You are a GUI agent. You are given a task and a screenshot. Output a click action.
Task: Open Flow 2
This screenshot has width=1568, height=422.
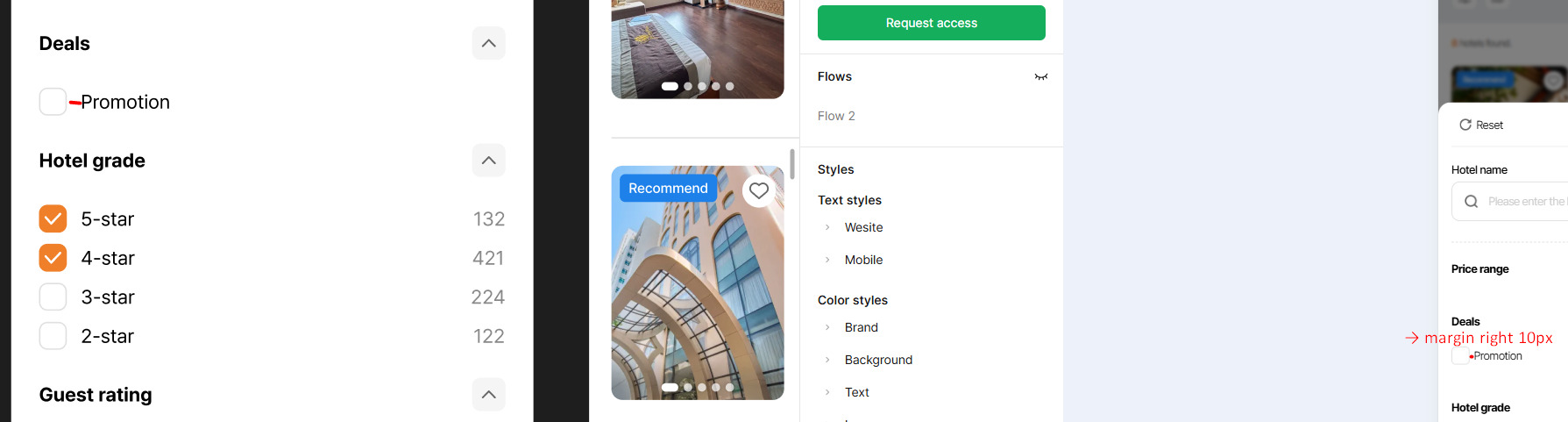[x=836, y=116]
